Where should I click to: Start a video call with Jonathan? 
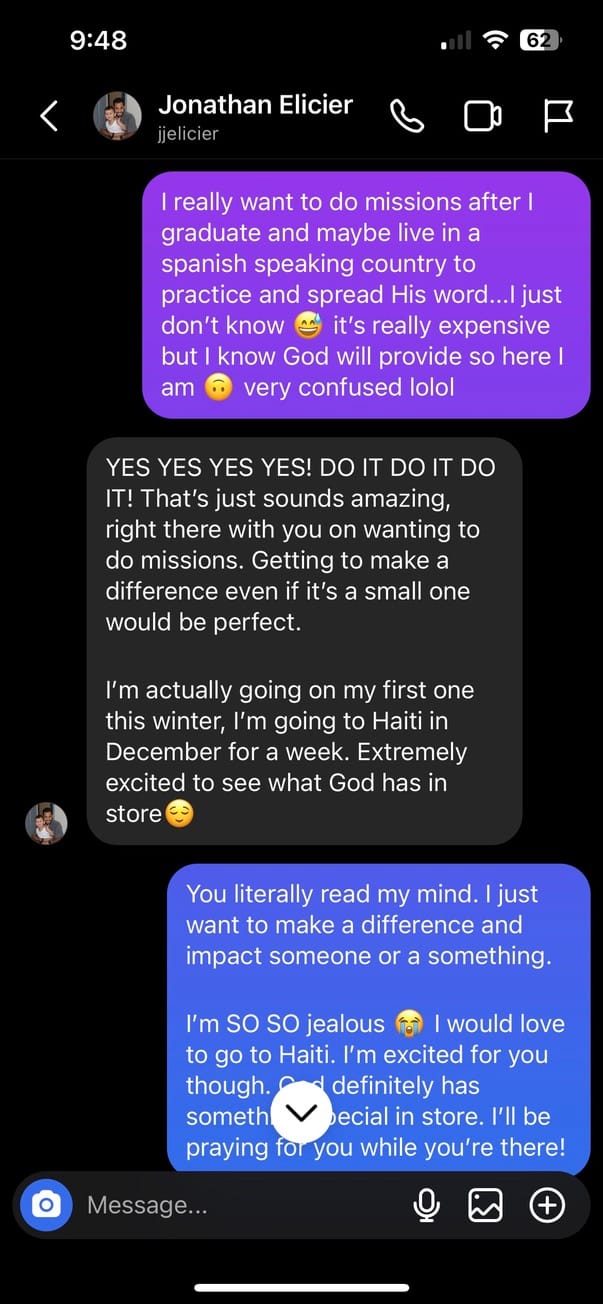click(483, 117)
